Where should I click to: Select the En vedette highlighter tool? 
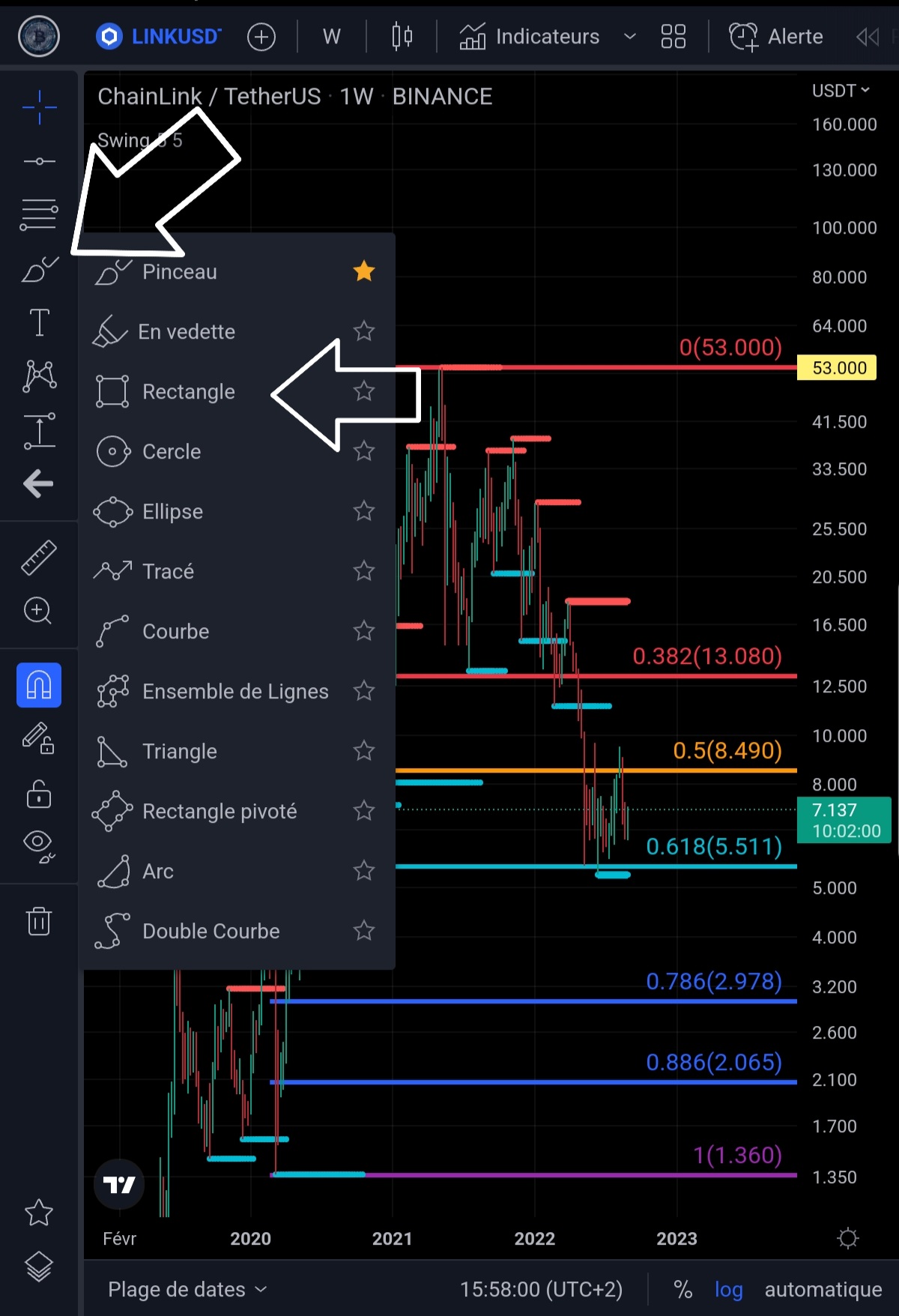pyautogui.click(x=186, y=332)
